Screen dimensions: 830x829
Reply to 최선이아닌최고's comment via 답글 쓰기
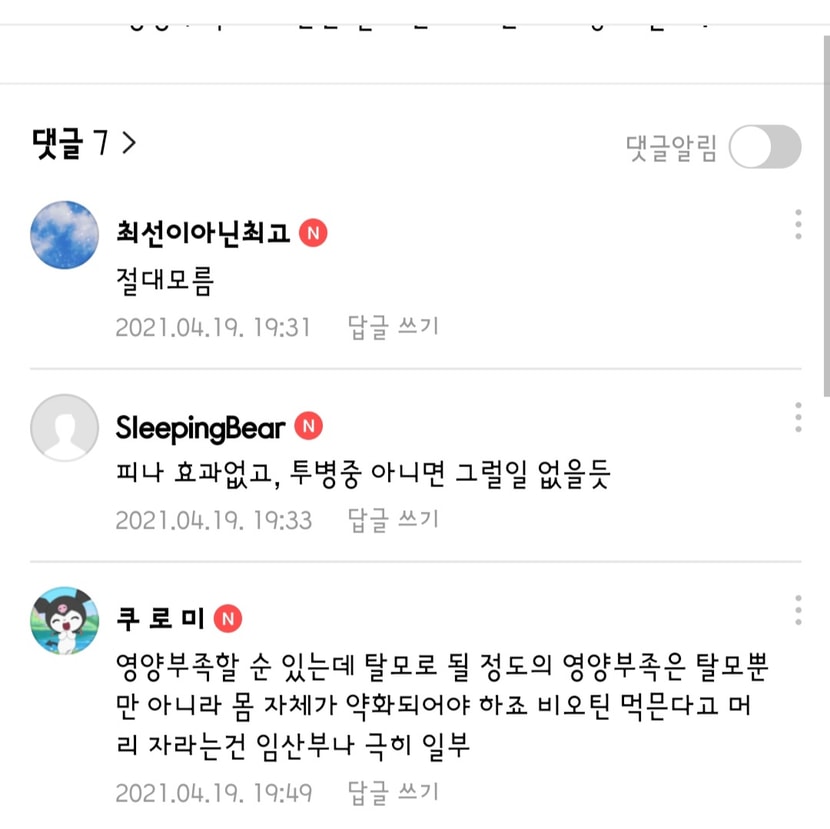tap(392, 327)
